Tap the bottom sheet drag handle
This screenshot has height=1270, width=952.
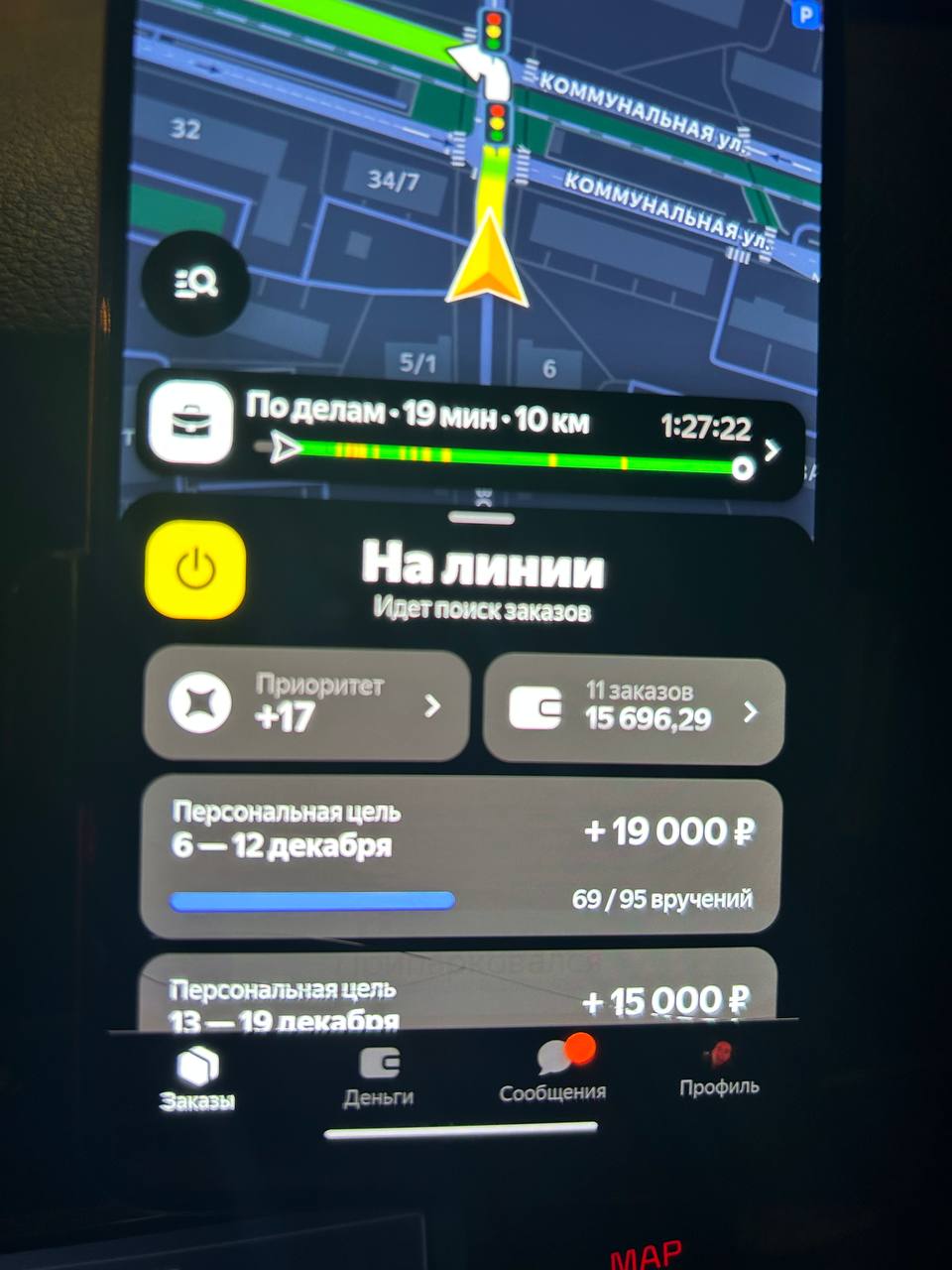[x=482, y=517]
